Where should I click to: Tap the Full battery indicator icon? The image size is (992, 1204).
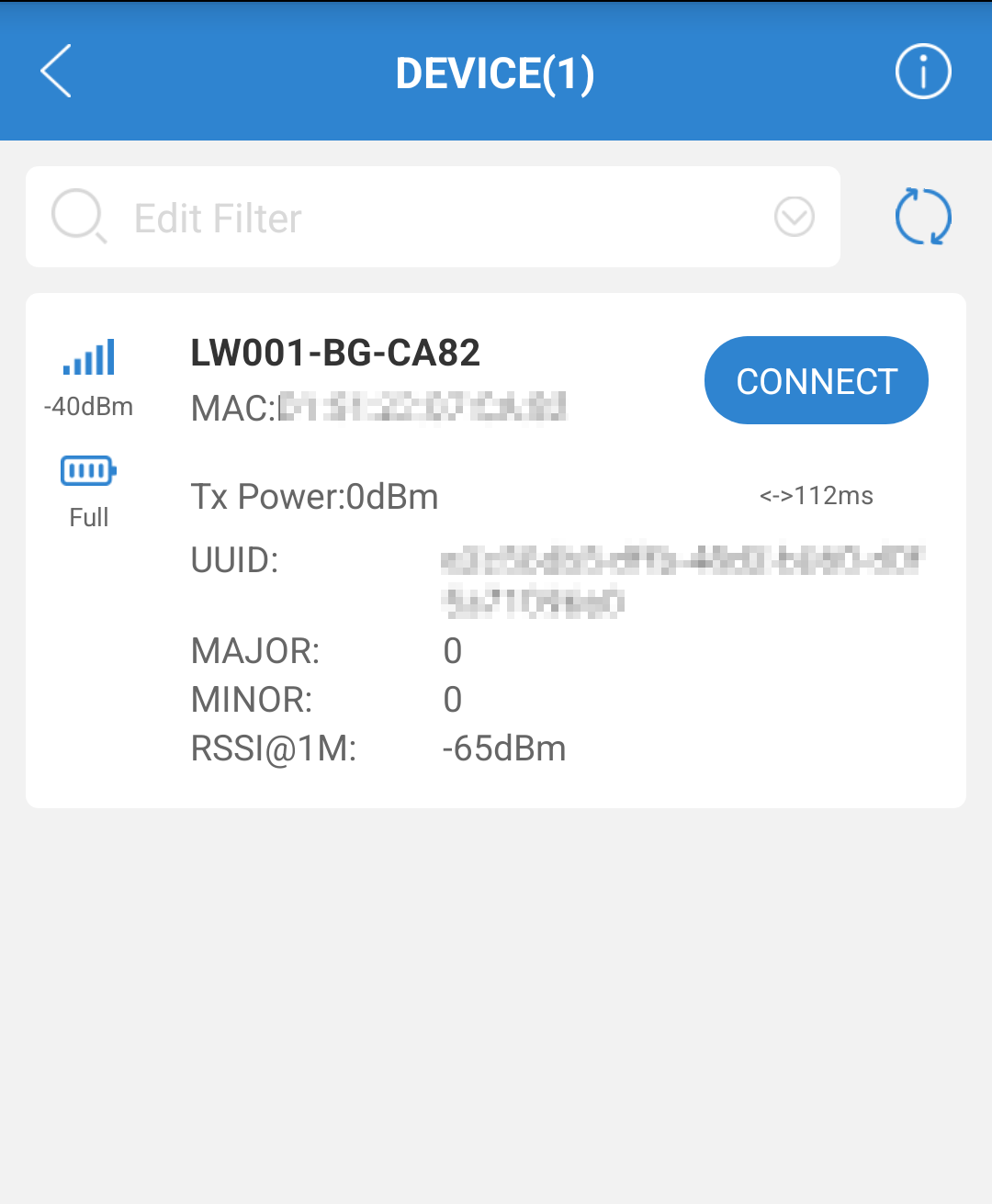(87, 469)
